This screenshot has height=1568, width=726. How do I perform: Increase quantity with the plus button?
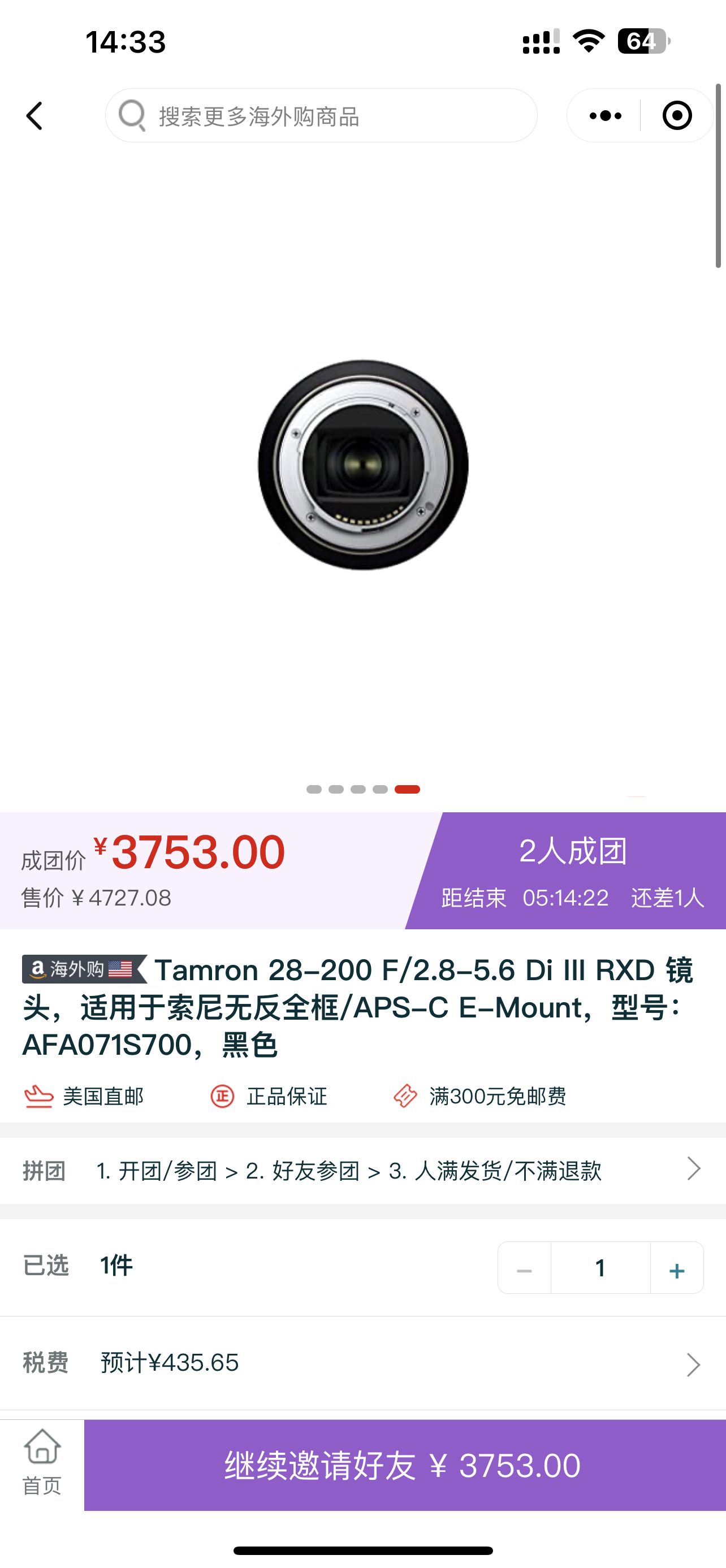[x=677, y=1268]
